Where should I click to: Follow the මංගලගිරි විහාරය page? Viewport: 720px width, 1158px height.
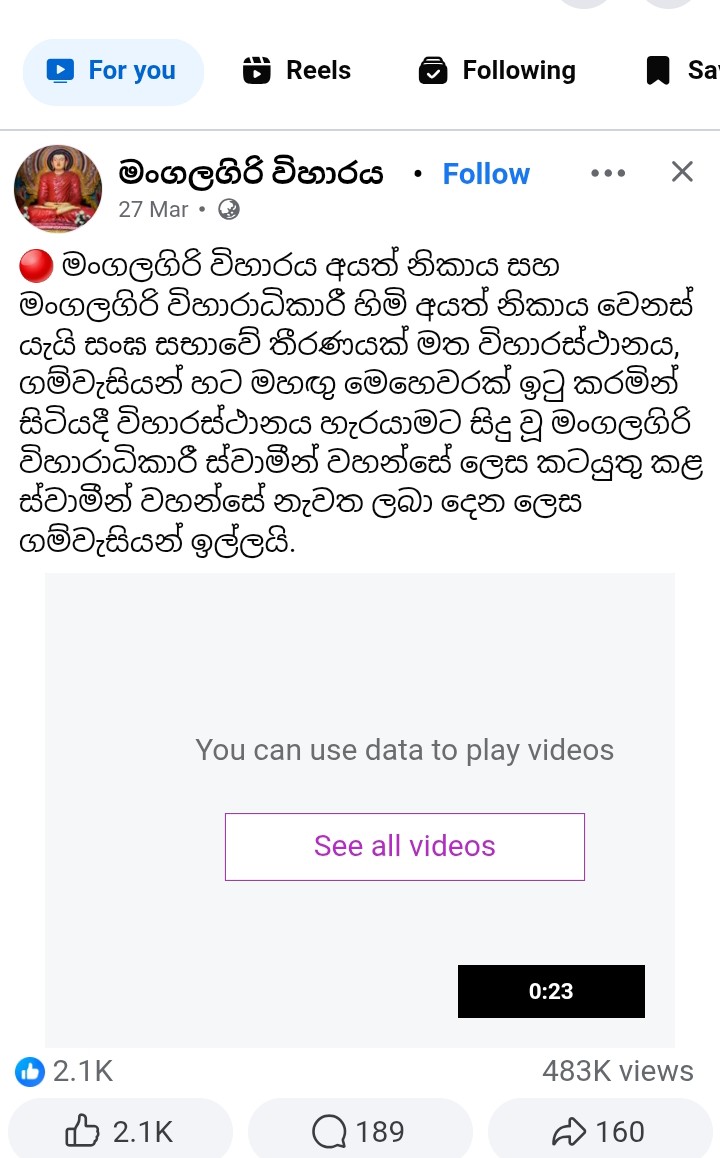(486, 174)
